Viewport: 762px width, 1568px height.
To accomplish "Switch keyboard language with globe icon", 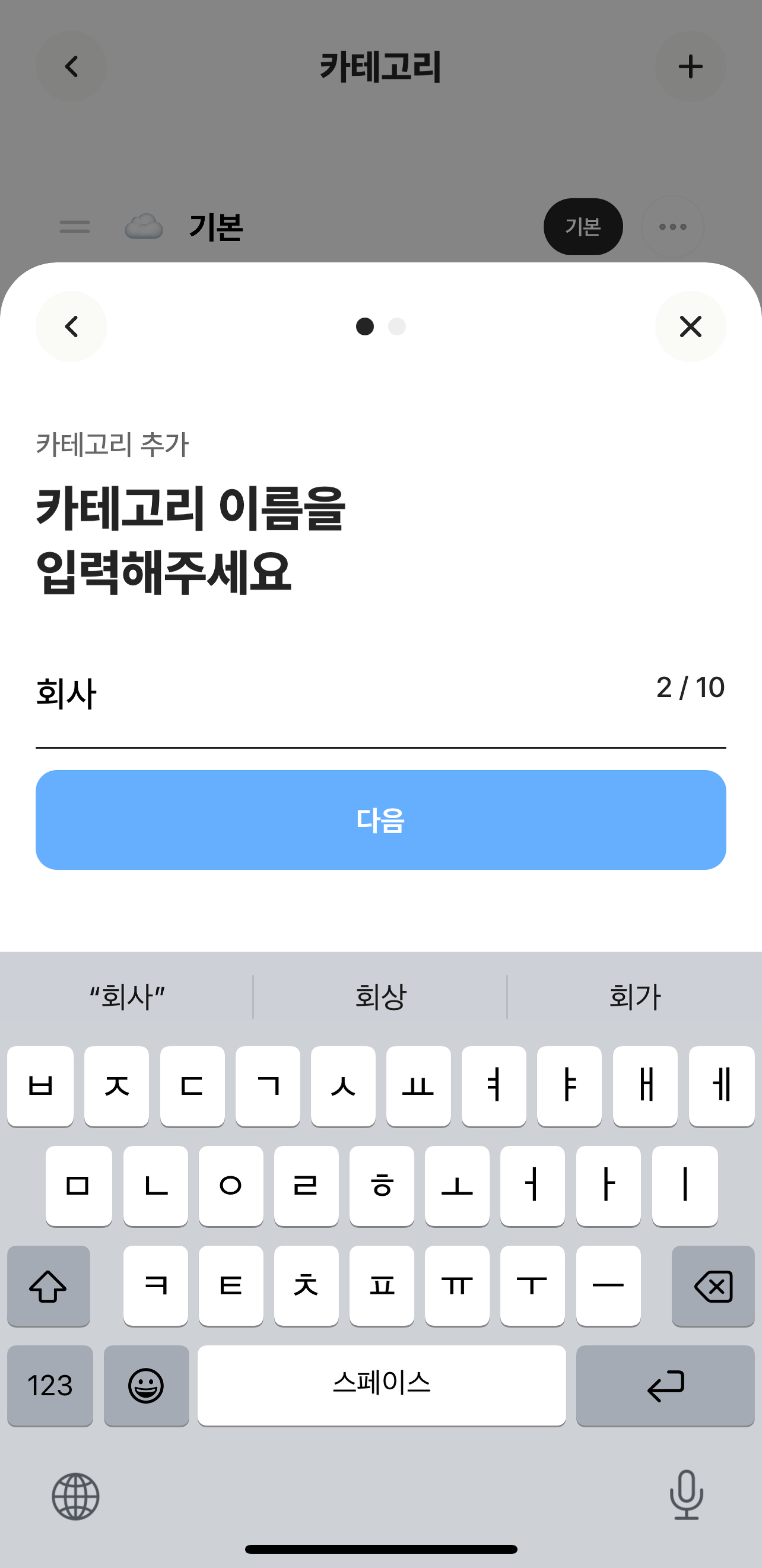I will (76, 1496).
